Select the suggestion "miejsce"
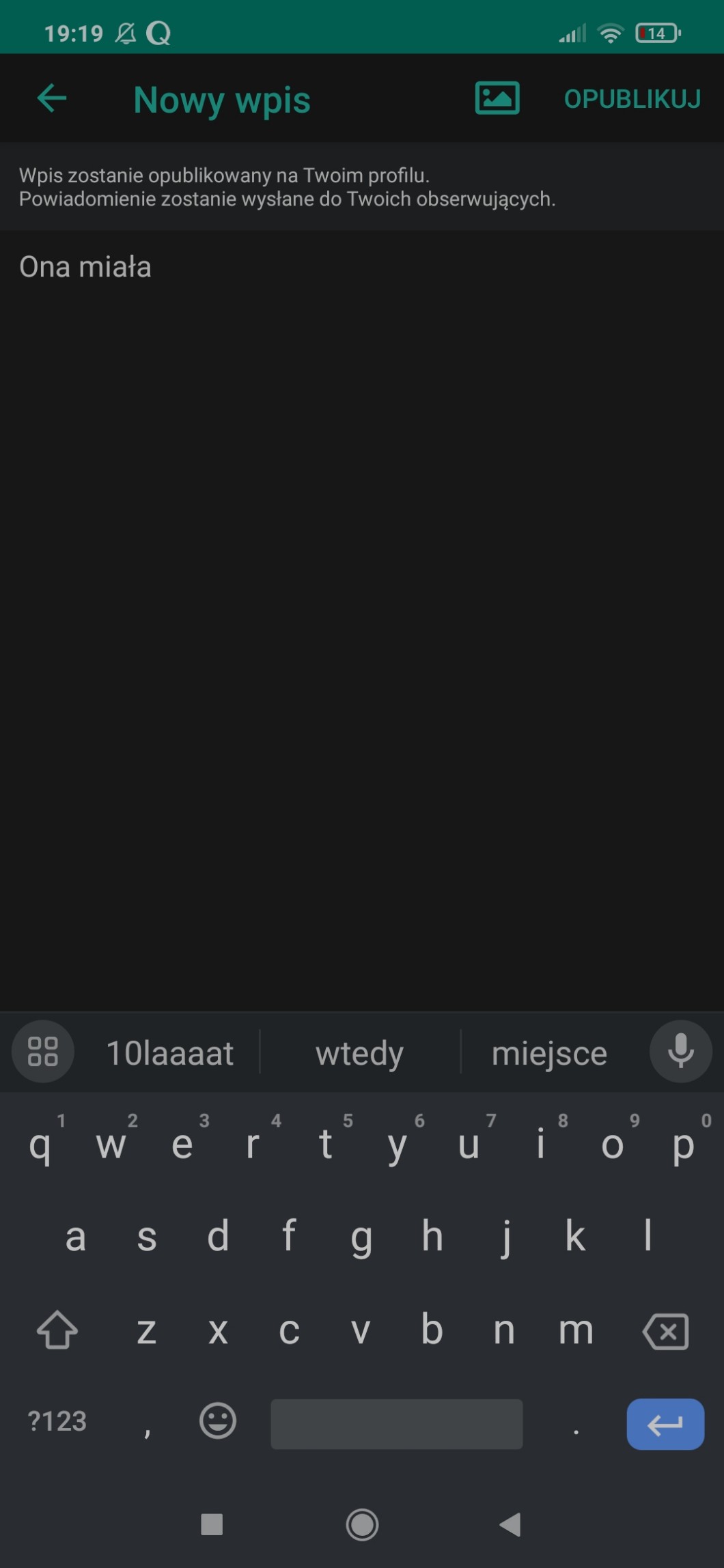 click(x=549, y=1053)
